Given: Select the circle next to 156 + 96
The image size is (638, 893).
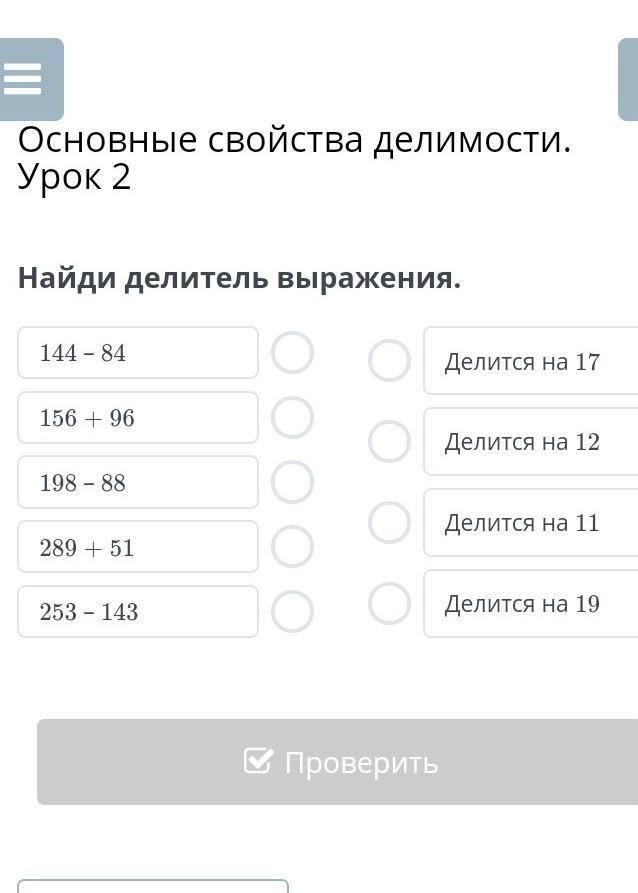Looking at the screenshot, I should [x=292, y=417].
